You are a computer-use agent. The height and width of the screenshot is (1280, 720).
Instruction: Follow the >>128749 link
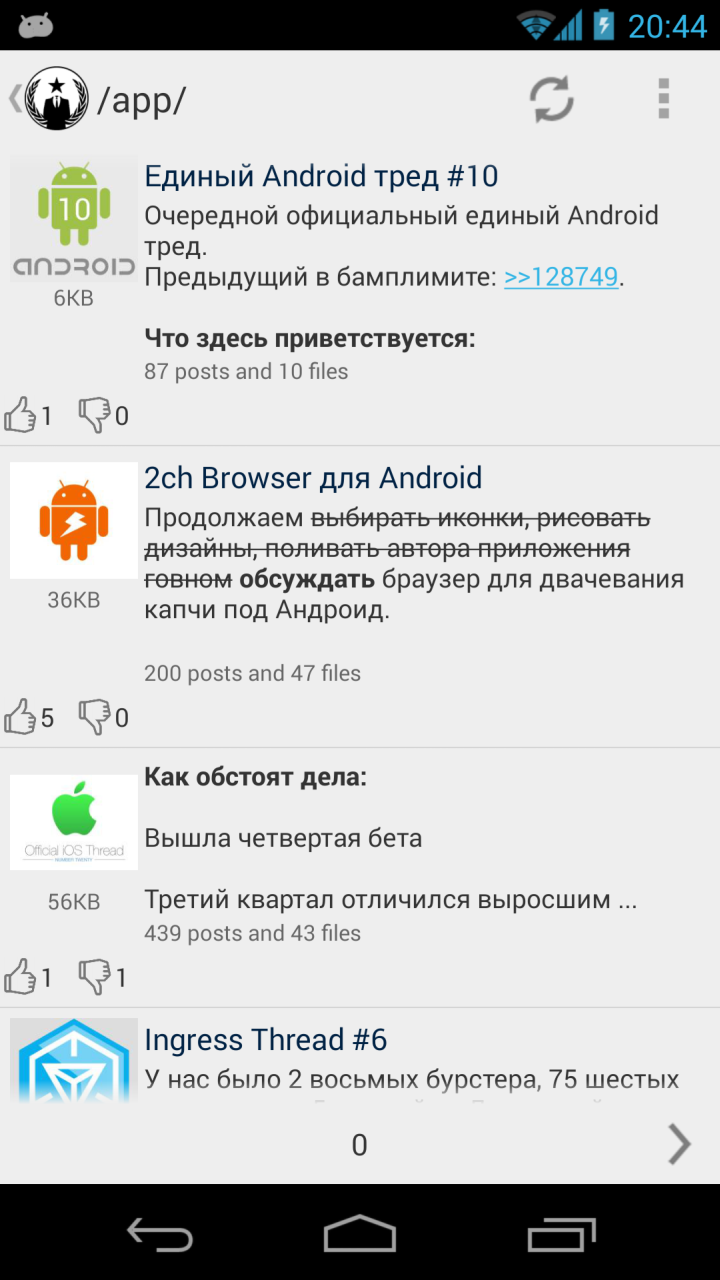pyautogui.click(x=561, y=277)
